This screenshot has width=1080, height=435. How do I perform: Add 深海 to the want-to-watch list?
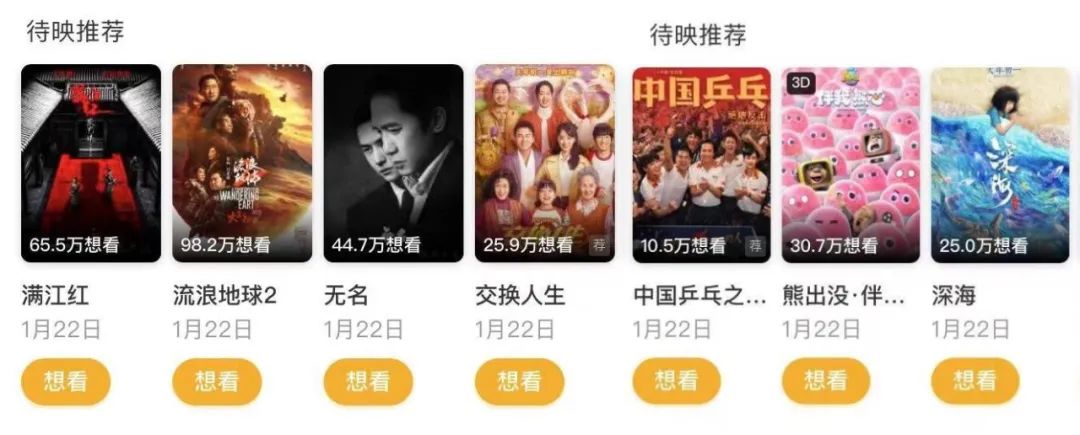coord(975,380)
